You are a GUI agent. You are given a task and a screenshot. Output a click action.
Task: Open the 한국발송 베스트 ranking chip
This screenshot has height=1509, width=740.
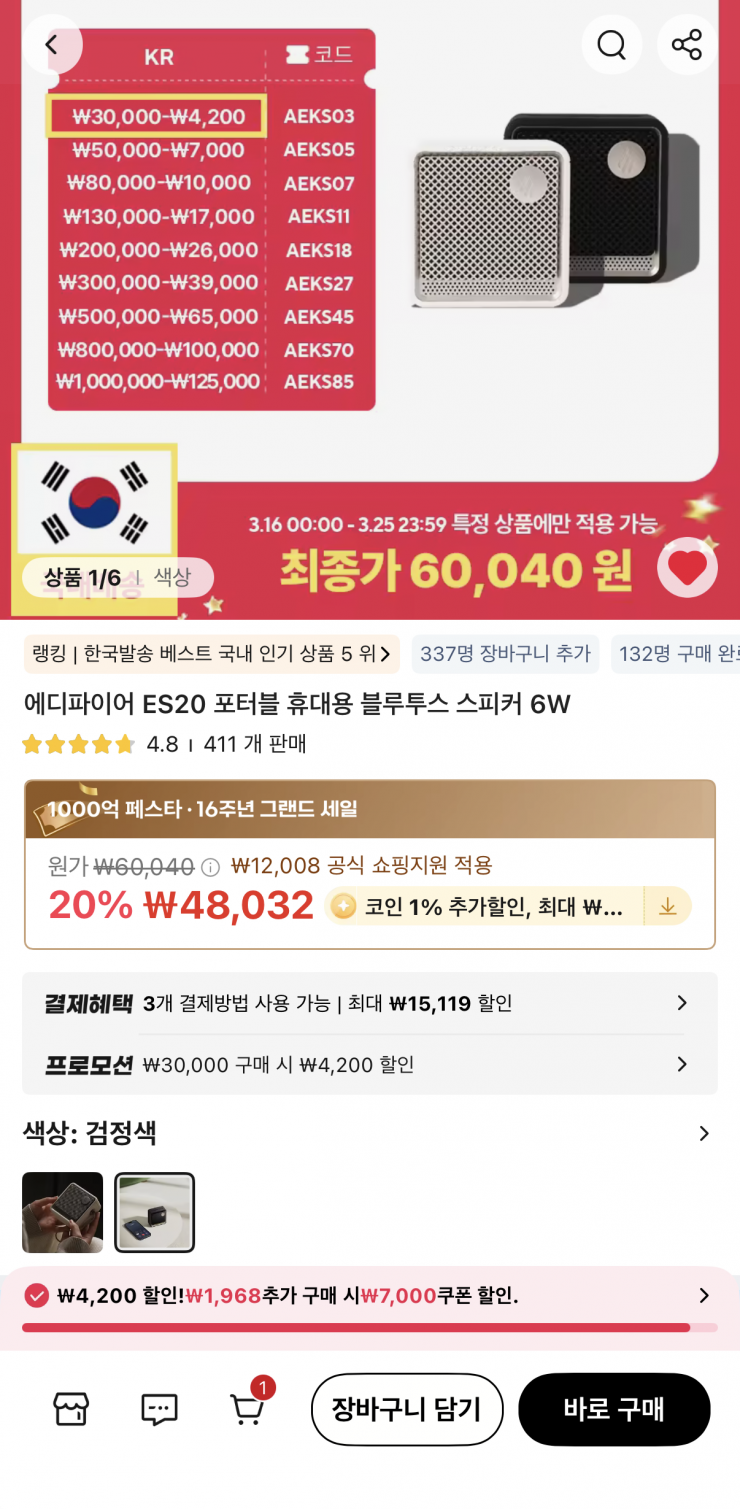[211, 654]
